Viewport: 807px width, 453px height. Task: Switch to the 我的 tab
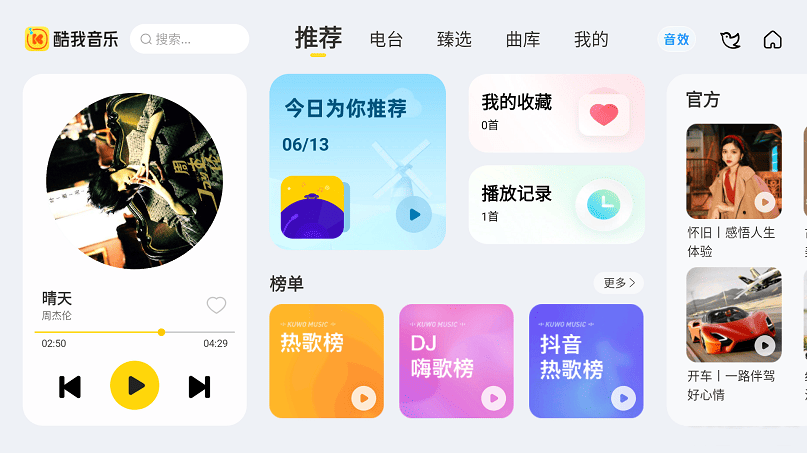(591, 40)
